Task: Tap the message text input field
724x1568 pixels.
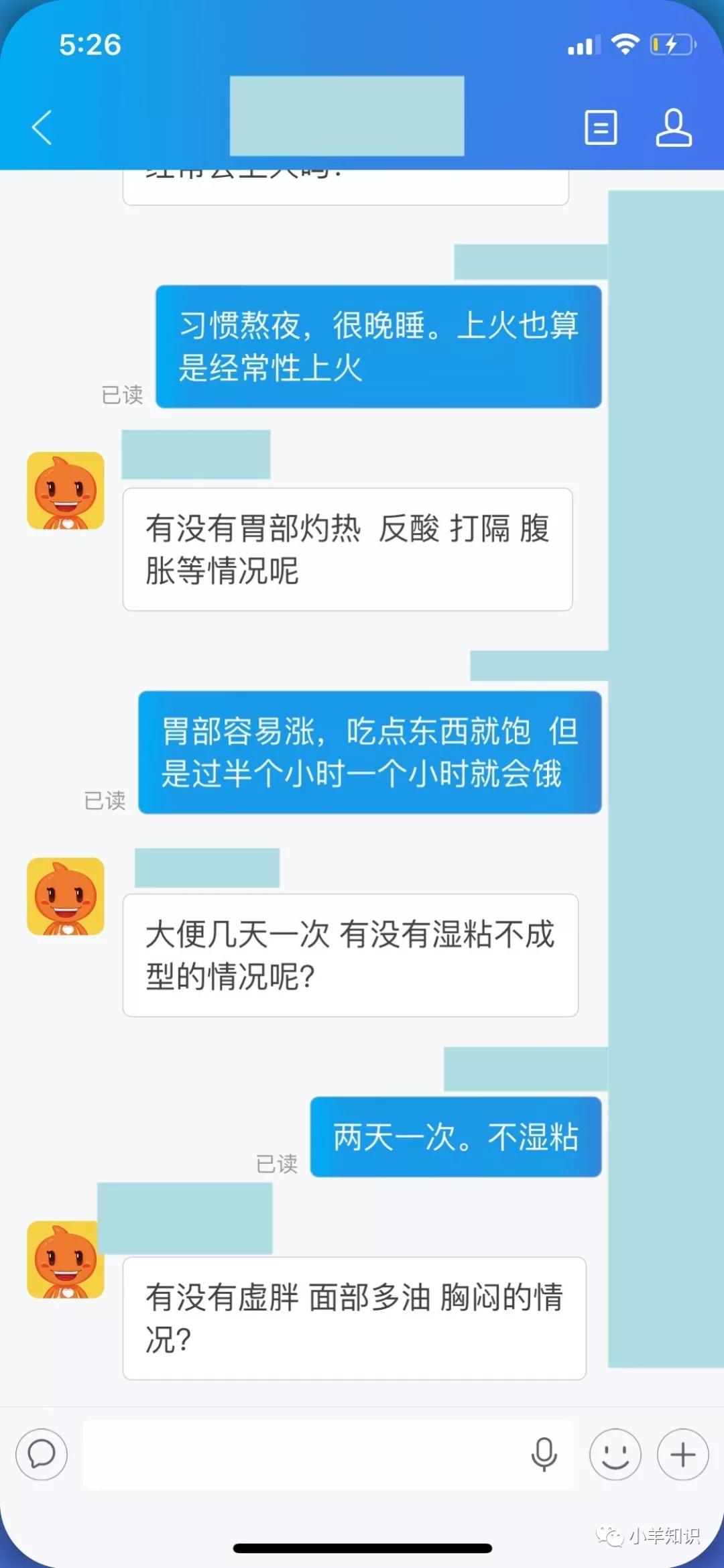Action: tap(302, 1454)
